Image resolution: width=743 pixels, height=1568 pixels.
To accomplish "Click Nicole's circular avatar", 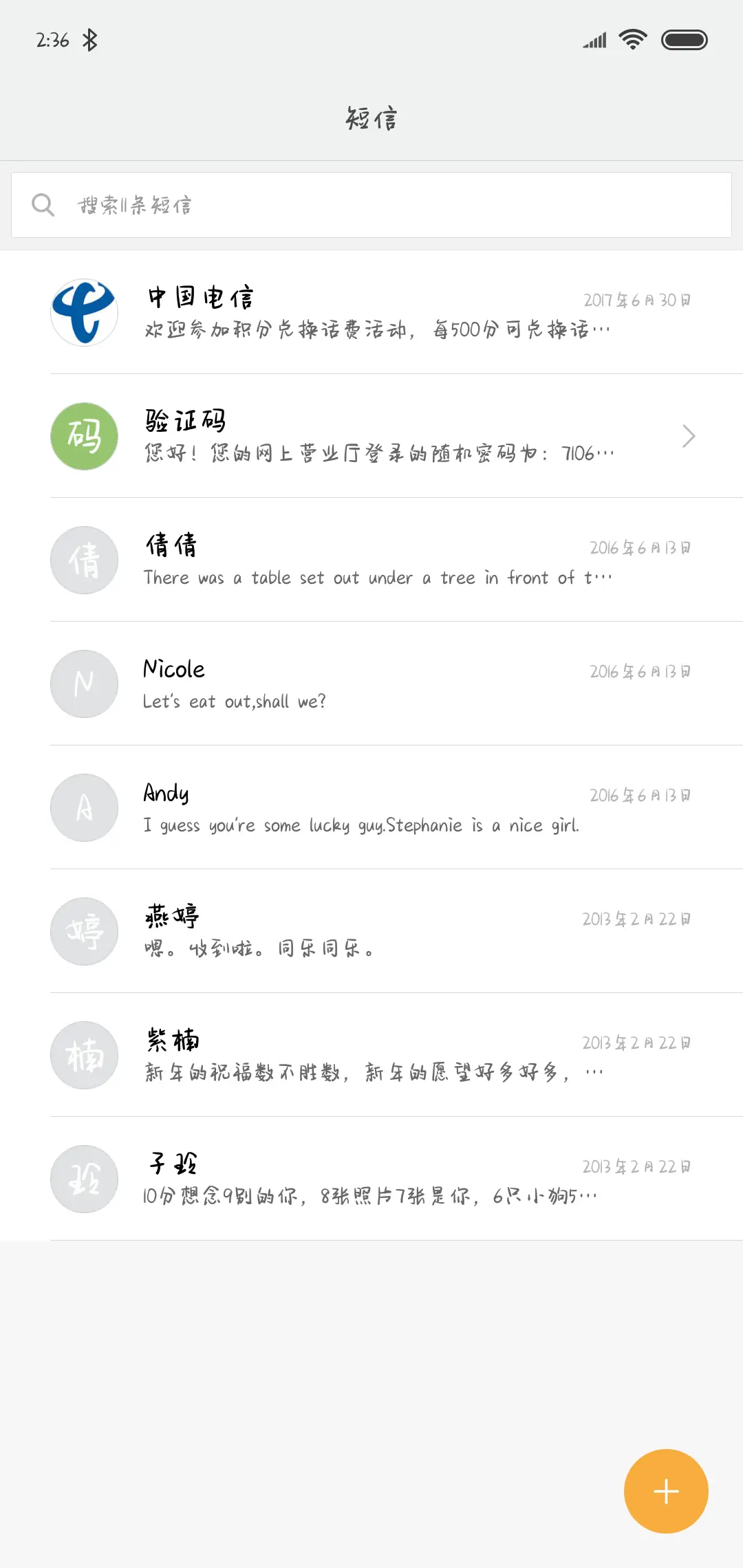I will (84, 684).
